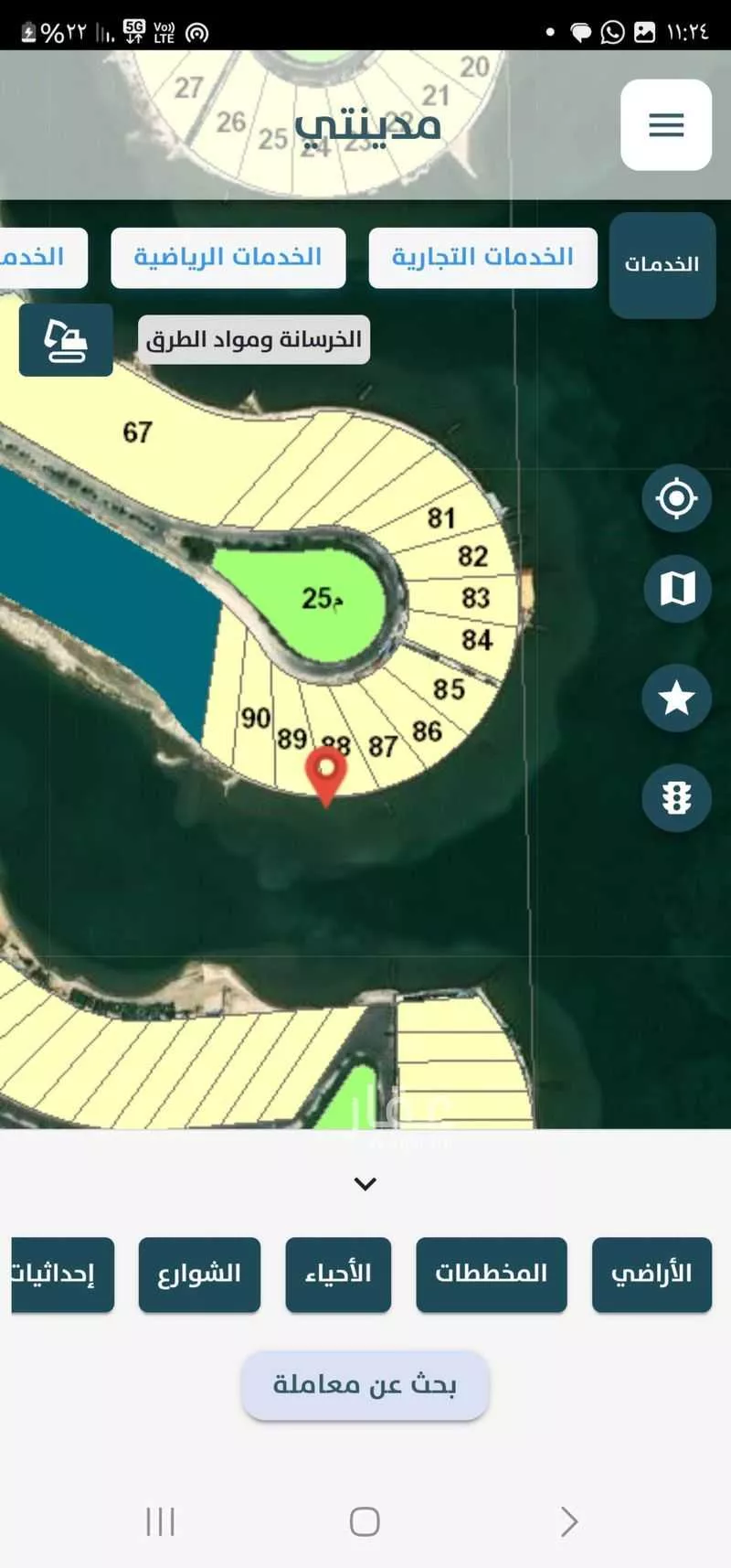Switch to الأحياء tab
Viewport: 731px width, 1568px height.
tap(338, 1274)
